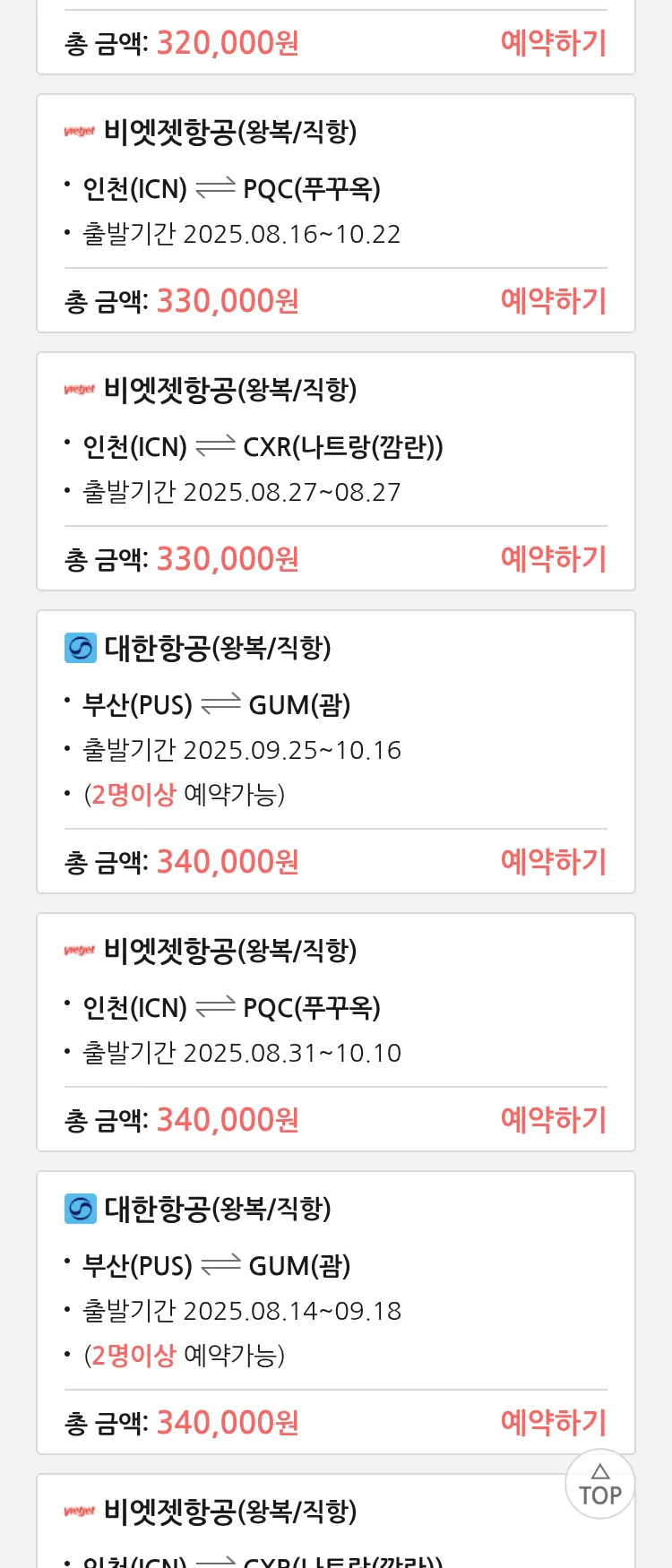
Task: Book the 부산–괌 flight departing 08.14~09.18
Action: pyautogui.click(x=553, y=1423)
